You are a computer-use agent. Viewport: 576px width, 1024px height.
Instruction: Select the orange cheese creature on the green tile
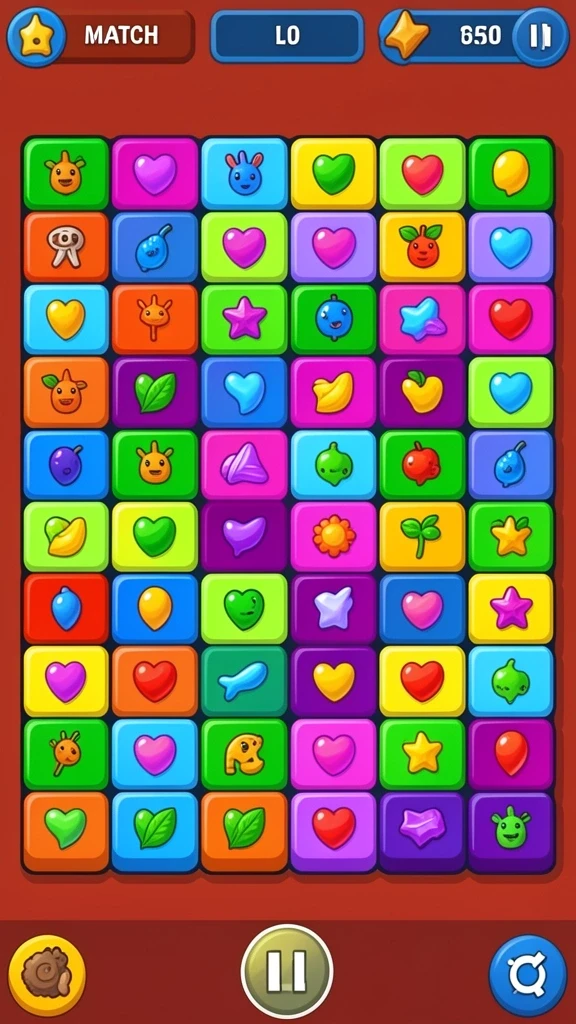(244, 754)
